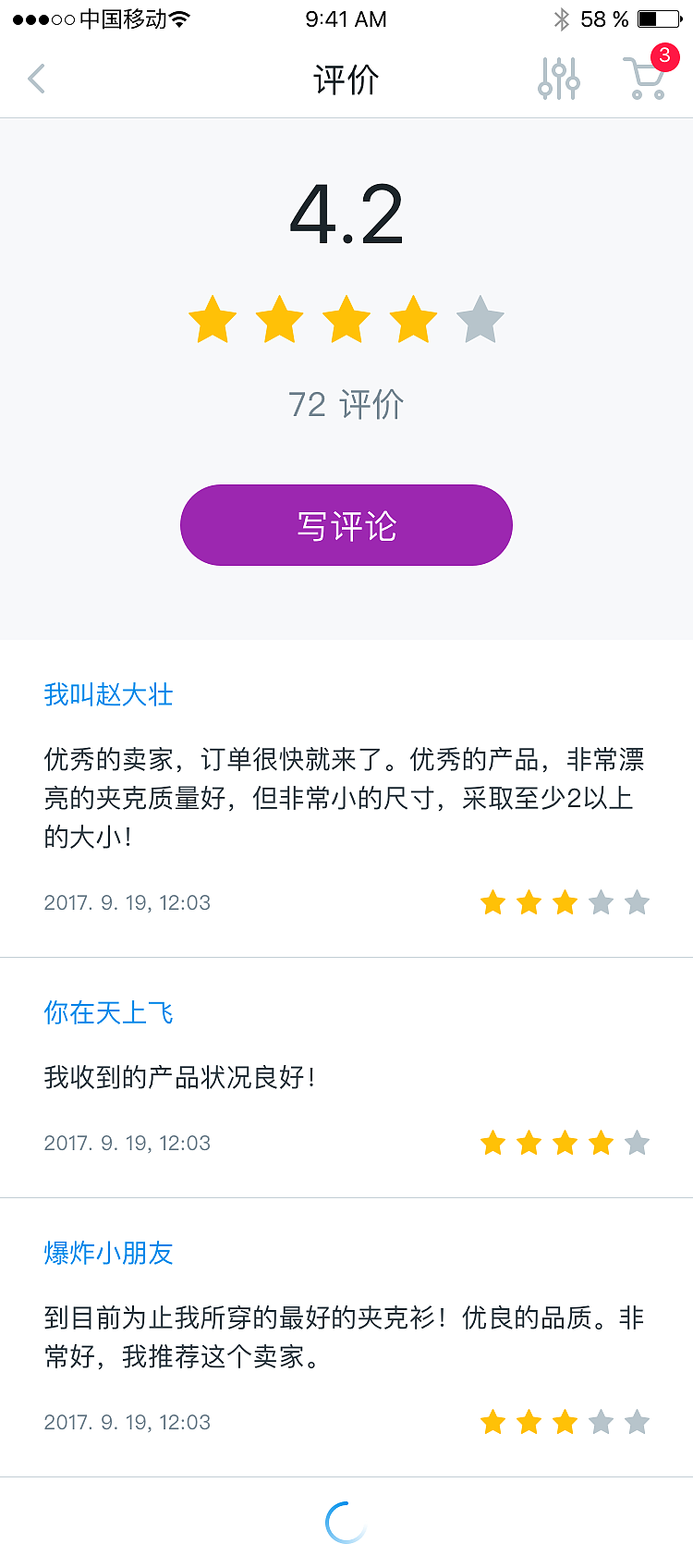Tap the 72 评价 review count
Image resolution: width=693 pixels, height=1568 pixels.
(346, 404)
